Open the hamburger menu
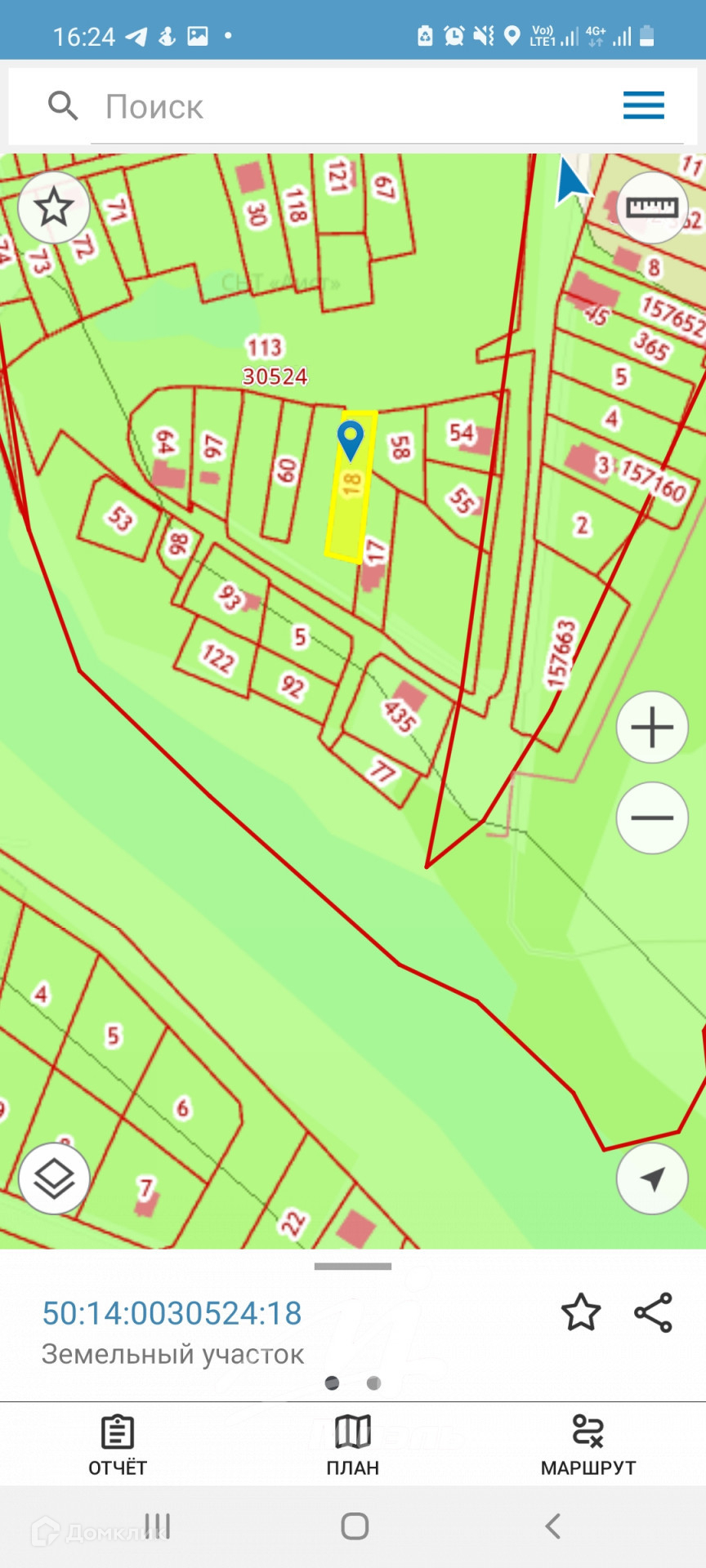This screenshot has height=1568, width=706. (644, 106)
